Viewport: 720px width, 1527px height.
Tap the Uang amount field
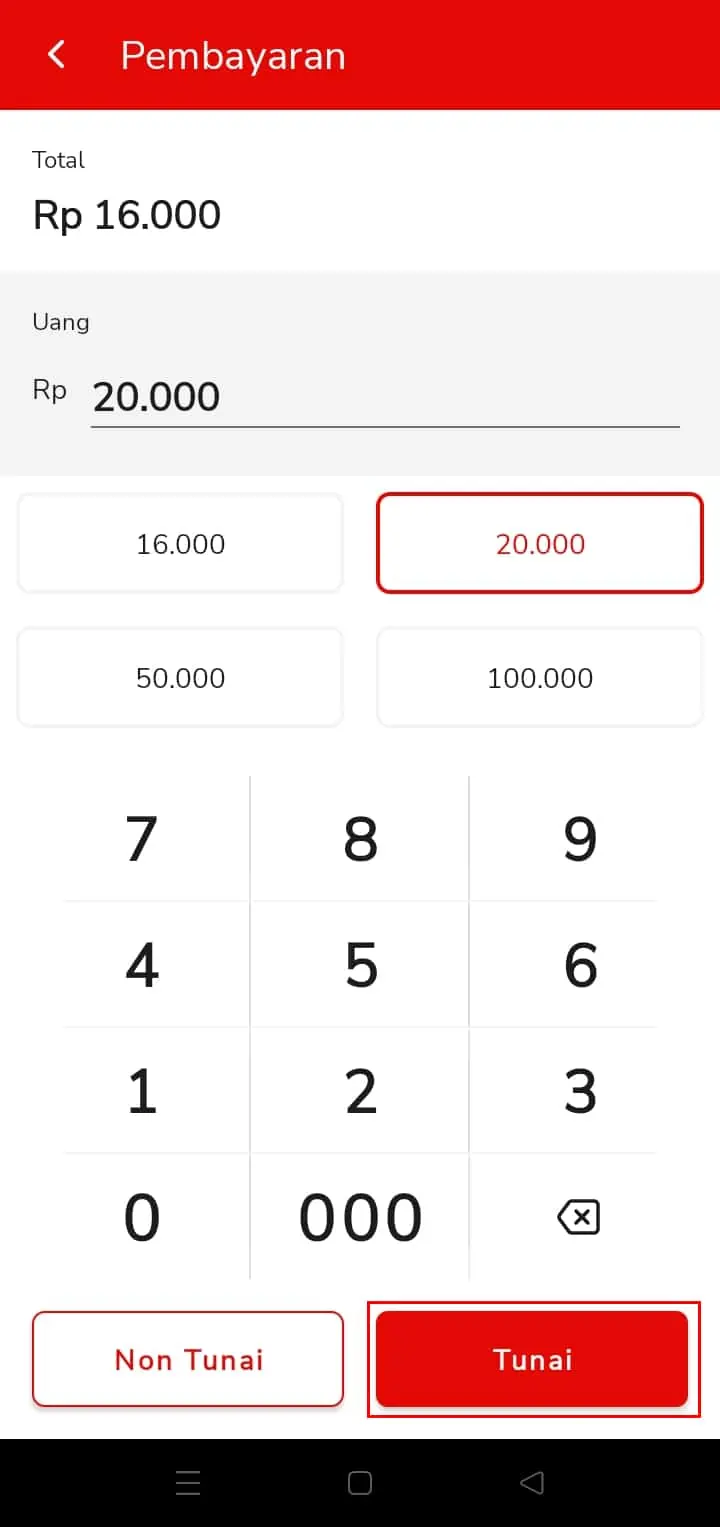click(385, 397)
